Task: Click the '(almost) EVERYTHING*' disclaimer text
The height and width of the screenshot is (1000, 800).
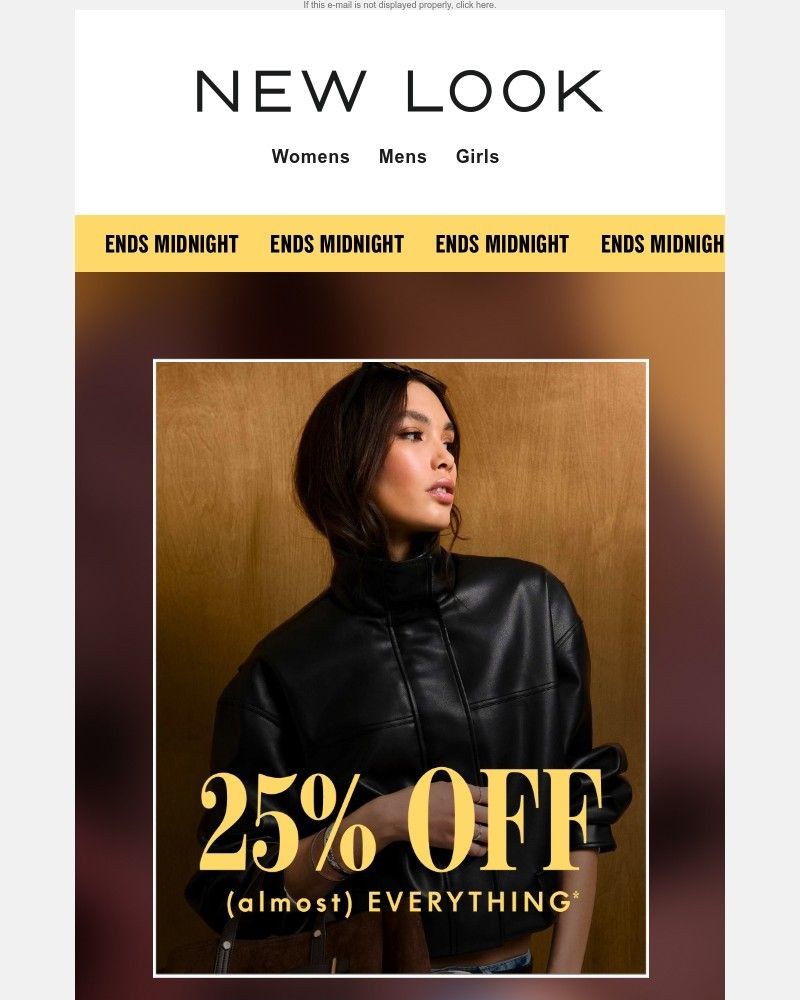Action: (400, 900)
